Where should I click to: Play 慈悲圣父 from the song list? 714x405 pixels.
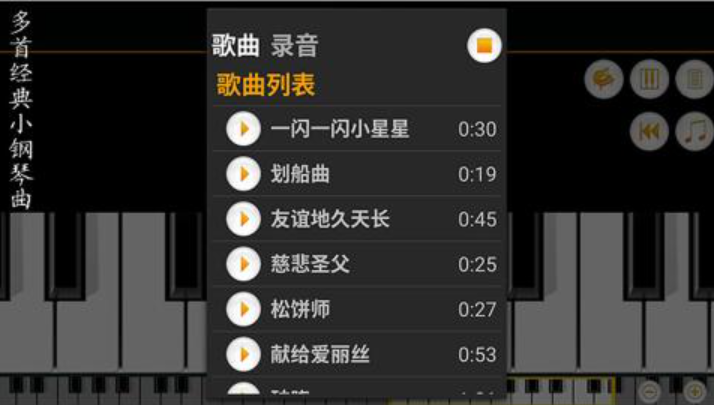coord(242,264)
